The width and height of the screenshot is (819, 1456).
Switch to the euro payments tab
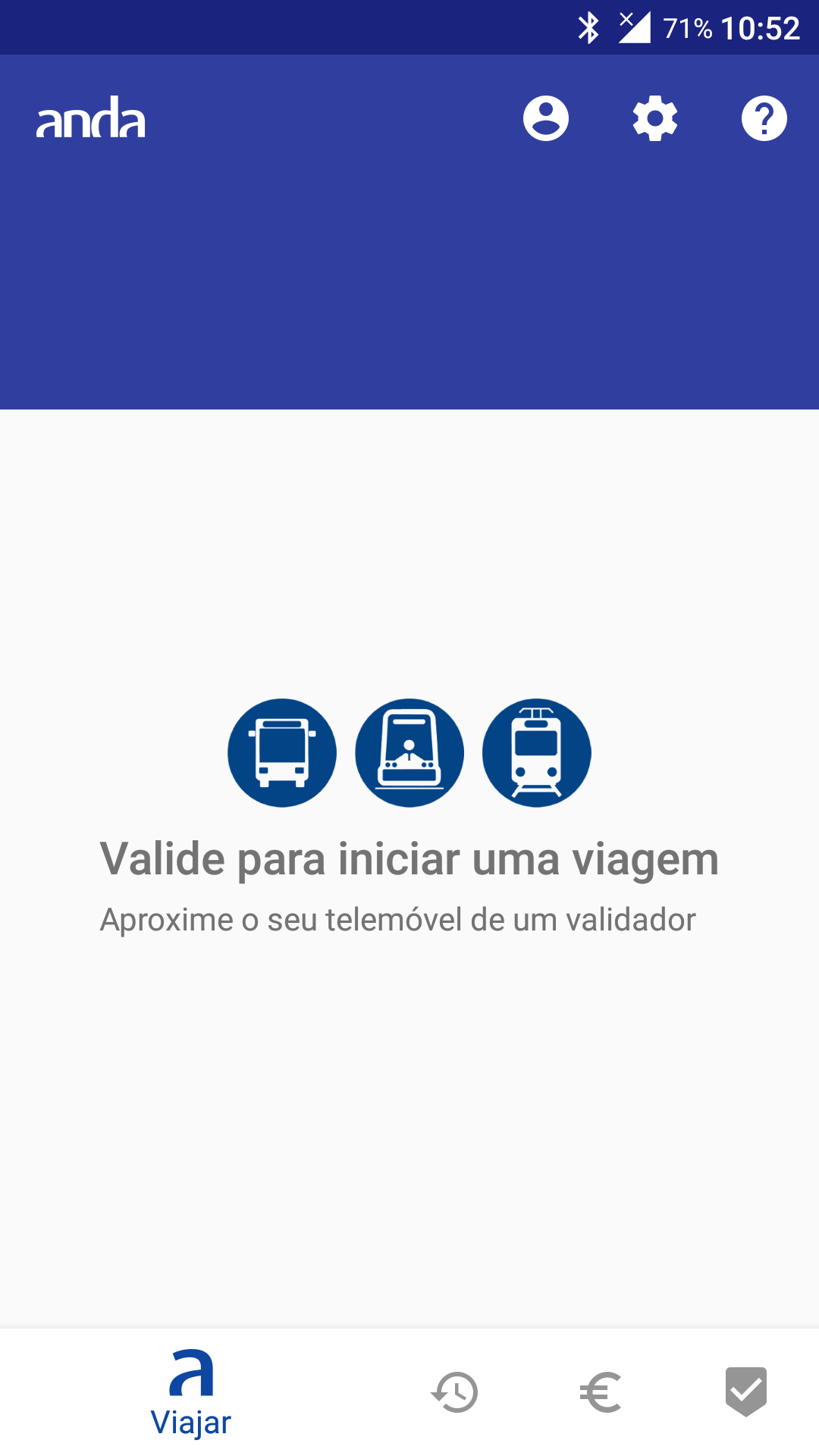[x=601, y=1392]
